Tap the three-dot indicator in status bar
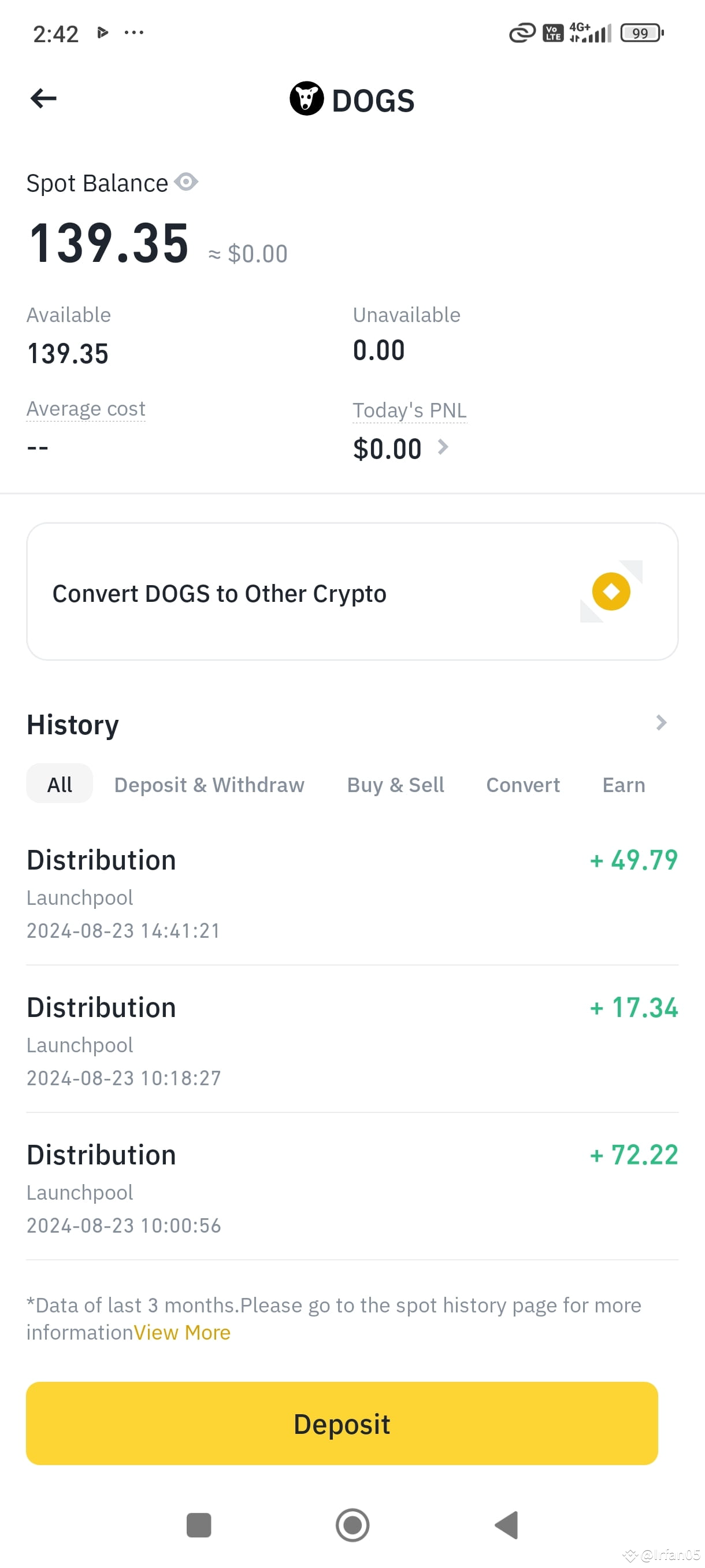 [134, 34]
